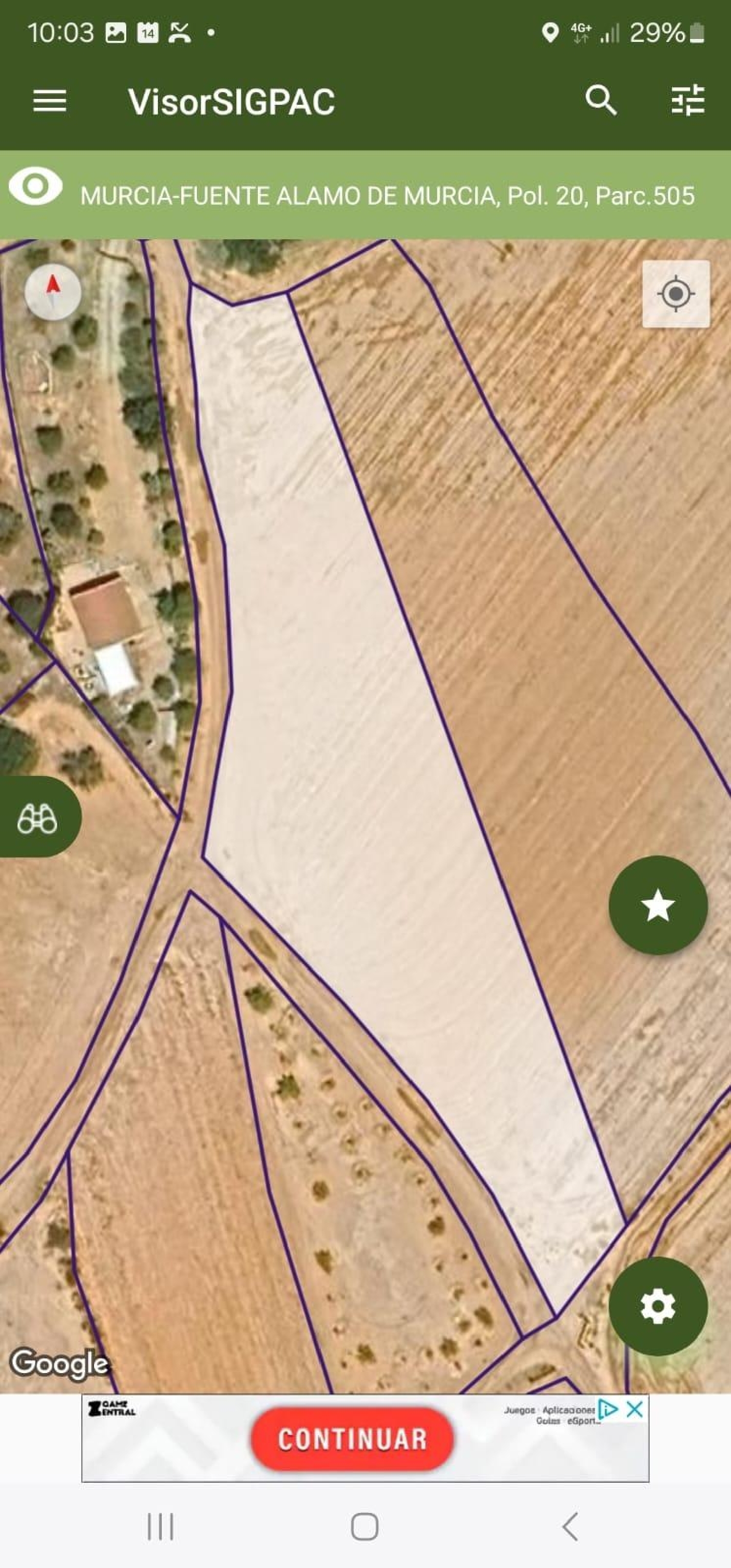Center map on my location

pos(675,294)
